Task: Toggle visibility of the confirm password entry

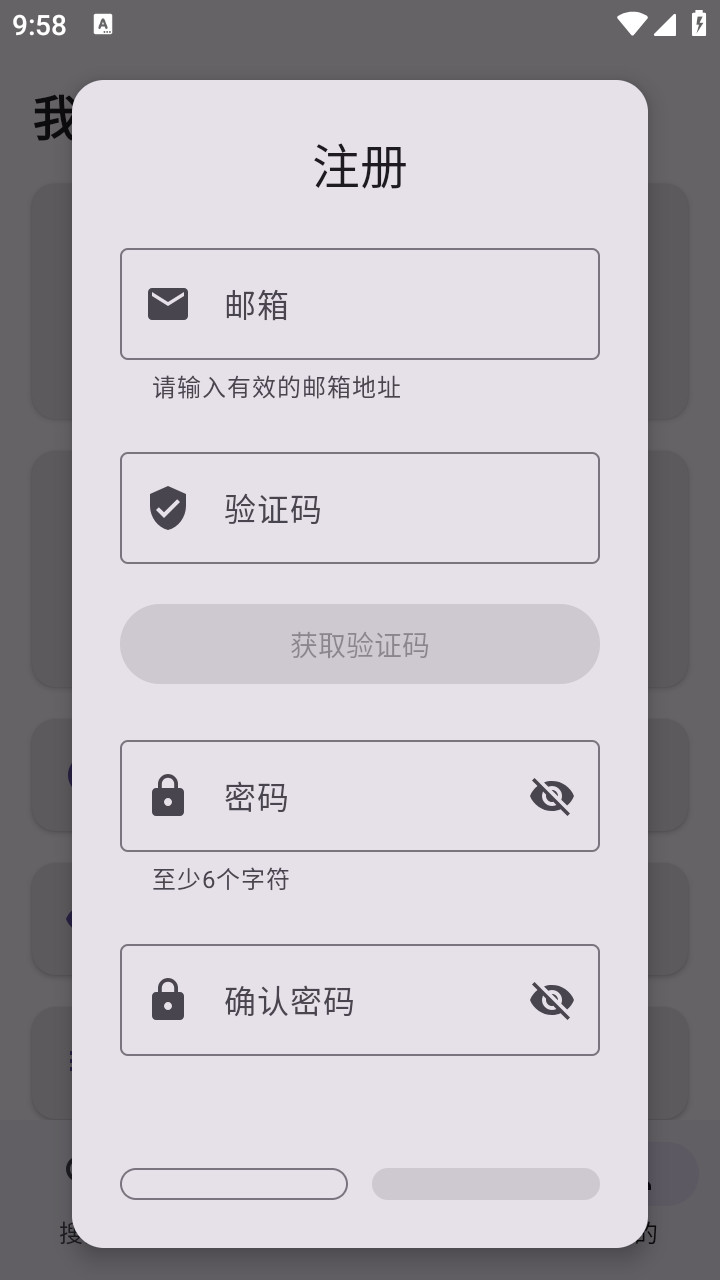Action: (x=552, y=999)
